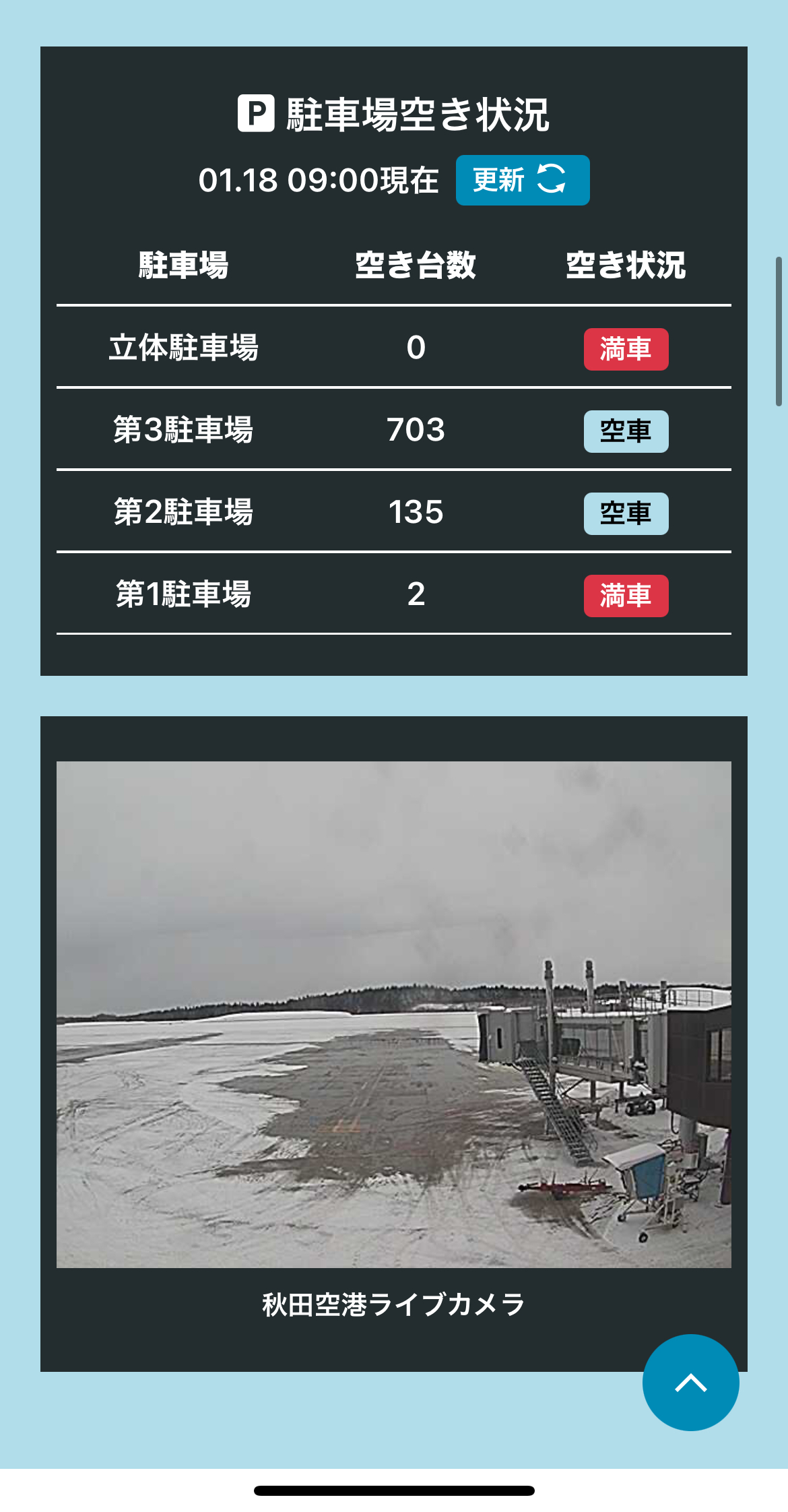
Task: Open the Akita Airport live camera image
Action: click(x=393, y=1014)
